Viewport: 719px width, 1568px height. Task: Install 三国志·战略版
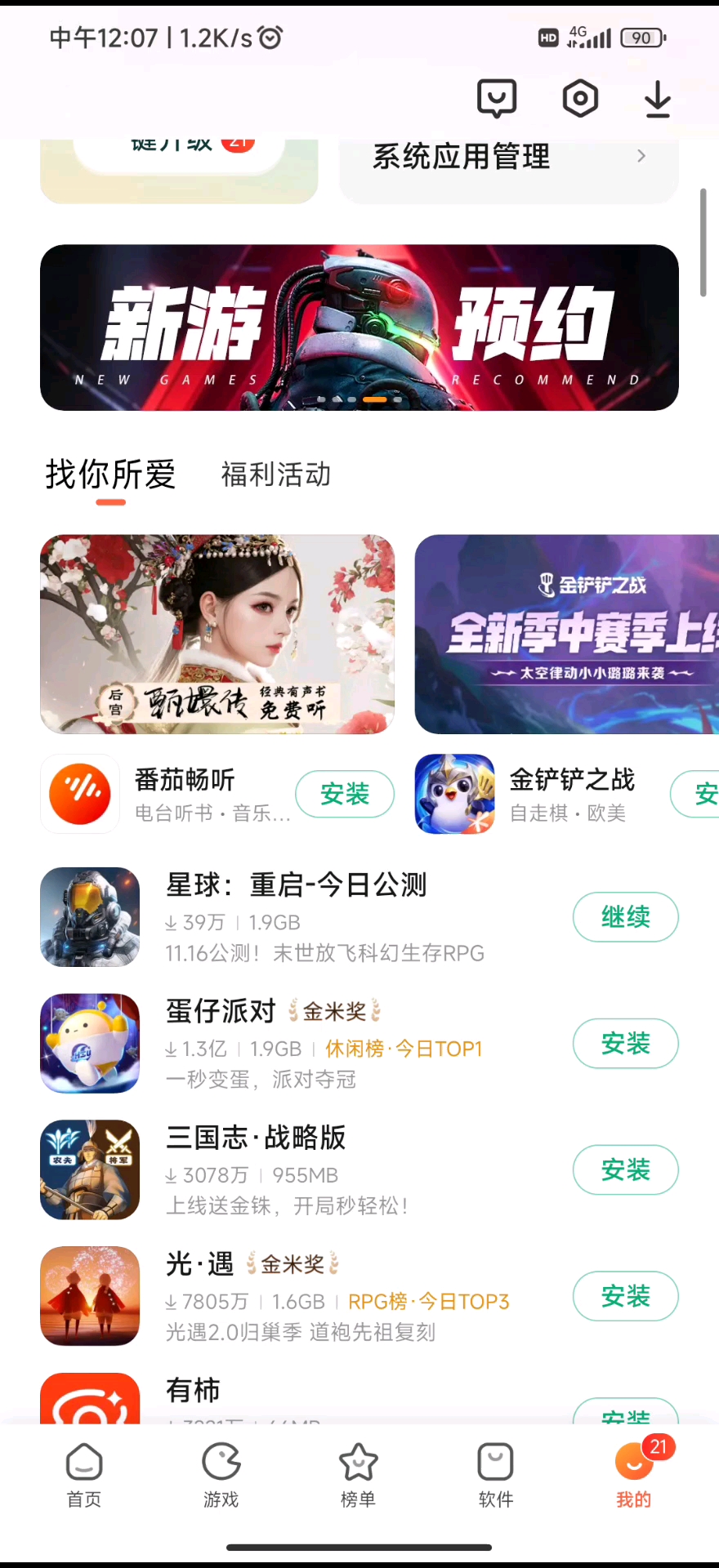click(626, 1170)
